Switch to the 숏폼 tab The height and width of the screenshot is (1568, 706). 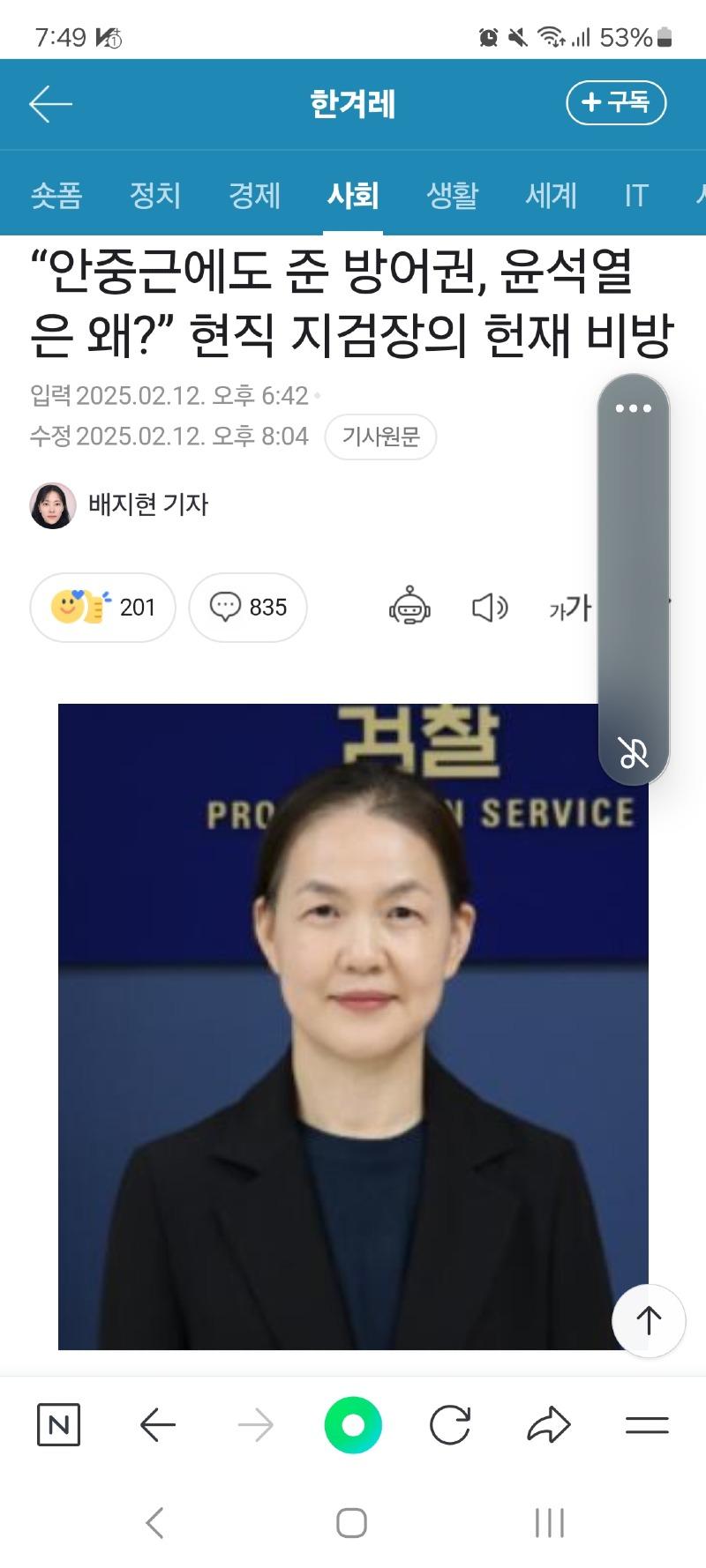[56, 195]
